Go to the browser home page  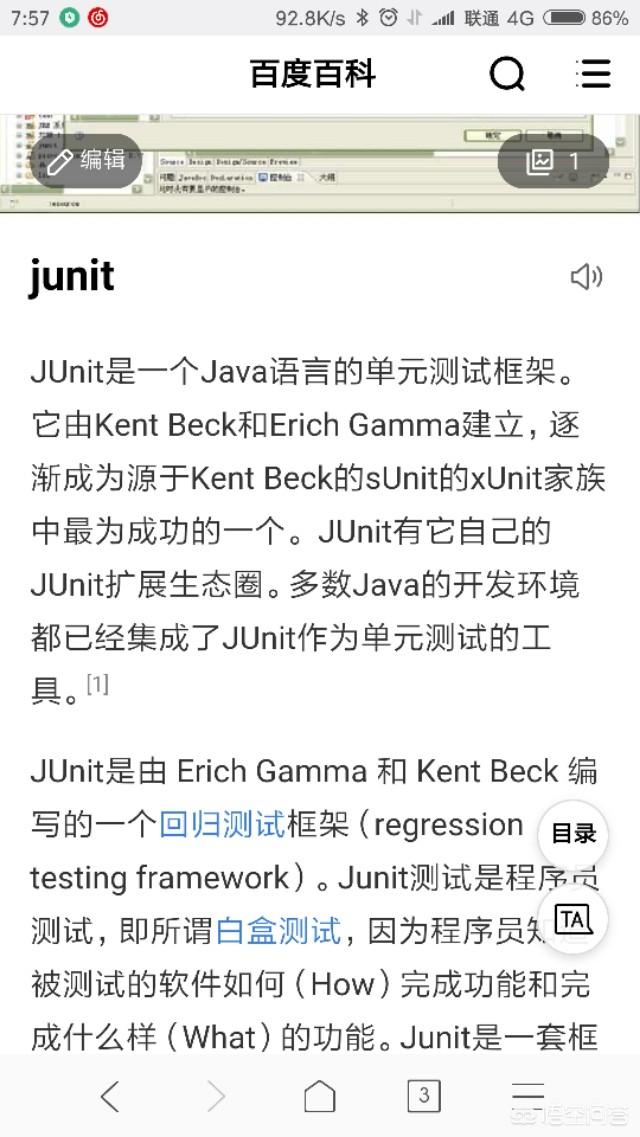(x=320, y=1096)
